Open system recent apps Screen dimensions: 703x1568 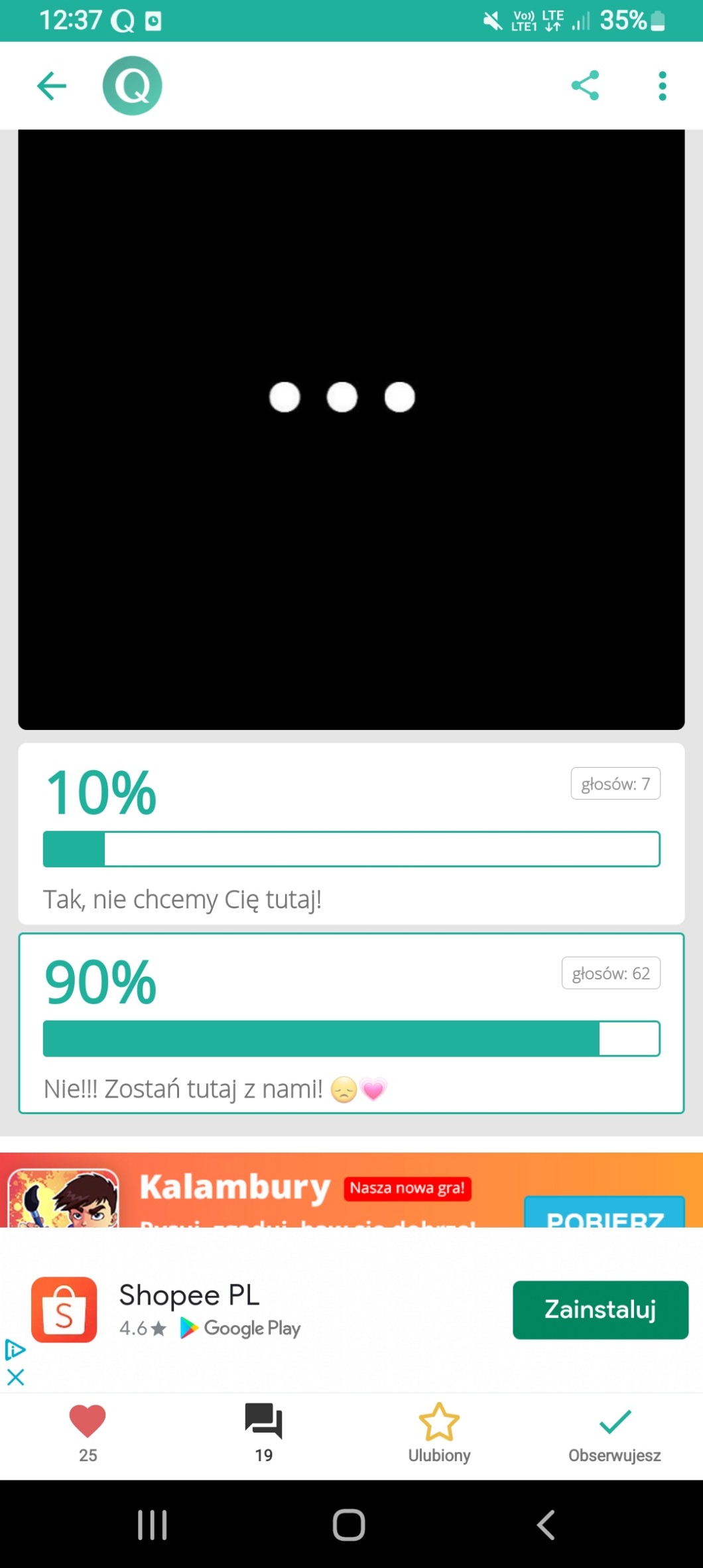153,1524
